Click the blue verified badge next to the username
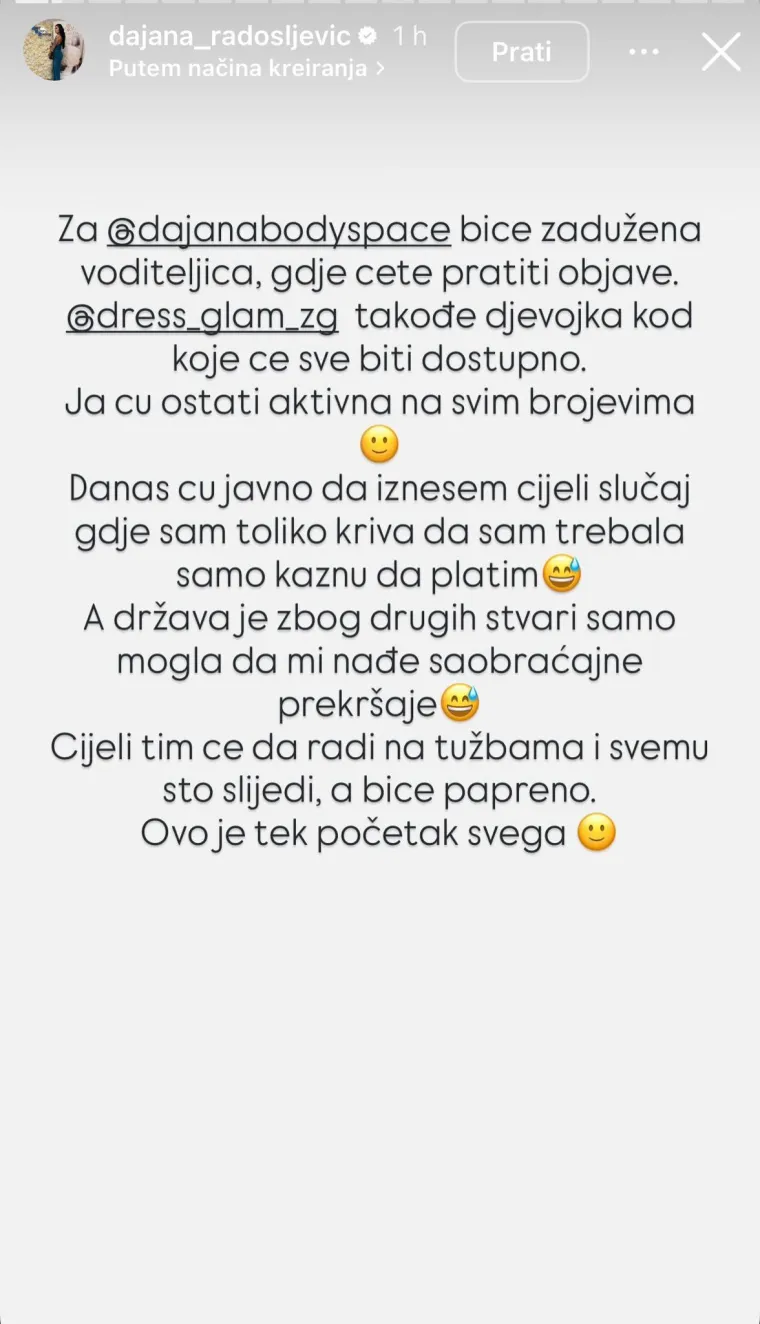 click(366, 36)
